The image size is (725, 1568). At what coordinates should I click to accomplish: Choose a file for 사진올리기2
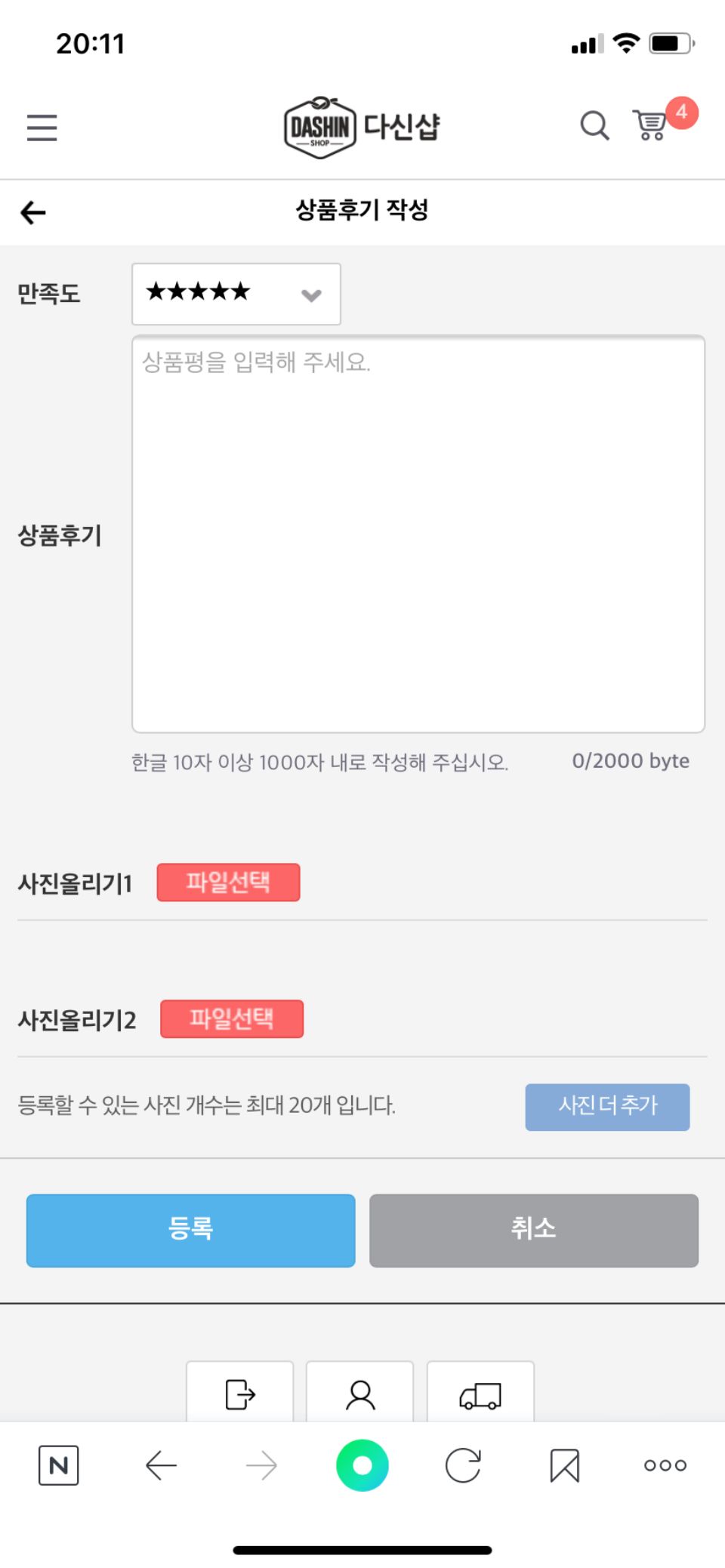(232, 1018)
